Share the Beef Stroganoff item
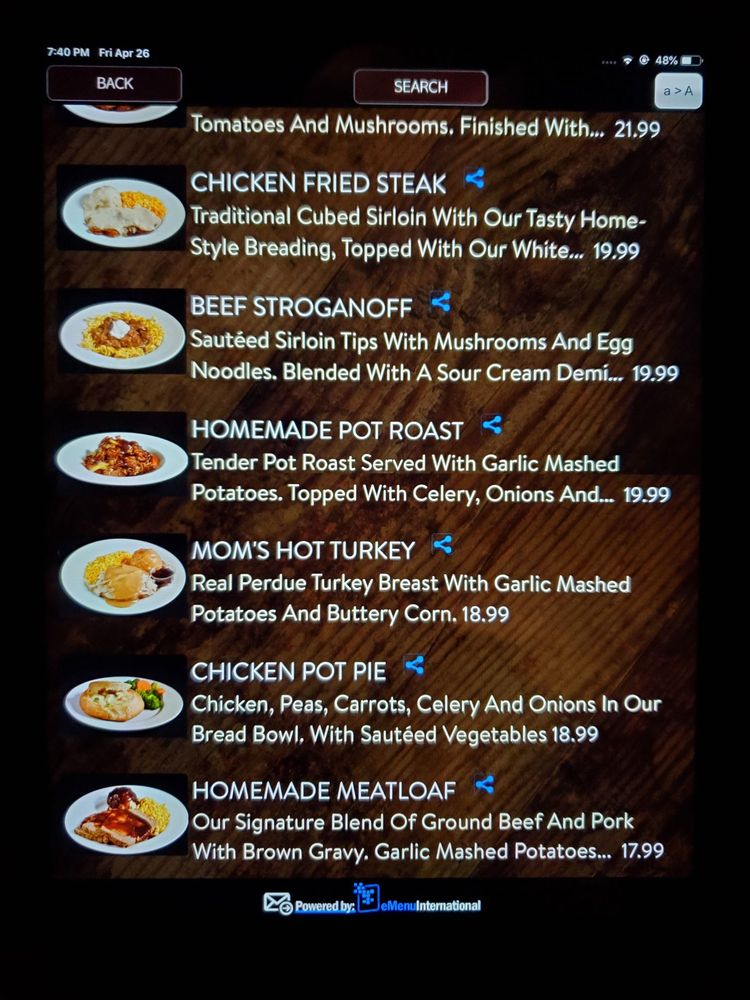Image resolution: width=750 pixels, height=1000 pixels. (x=441, y=302)
